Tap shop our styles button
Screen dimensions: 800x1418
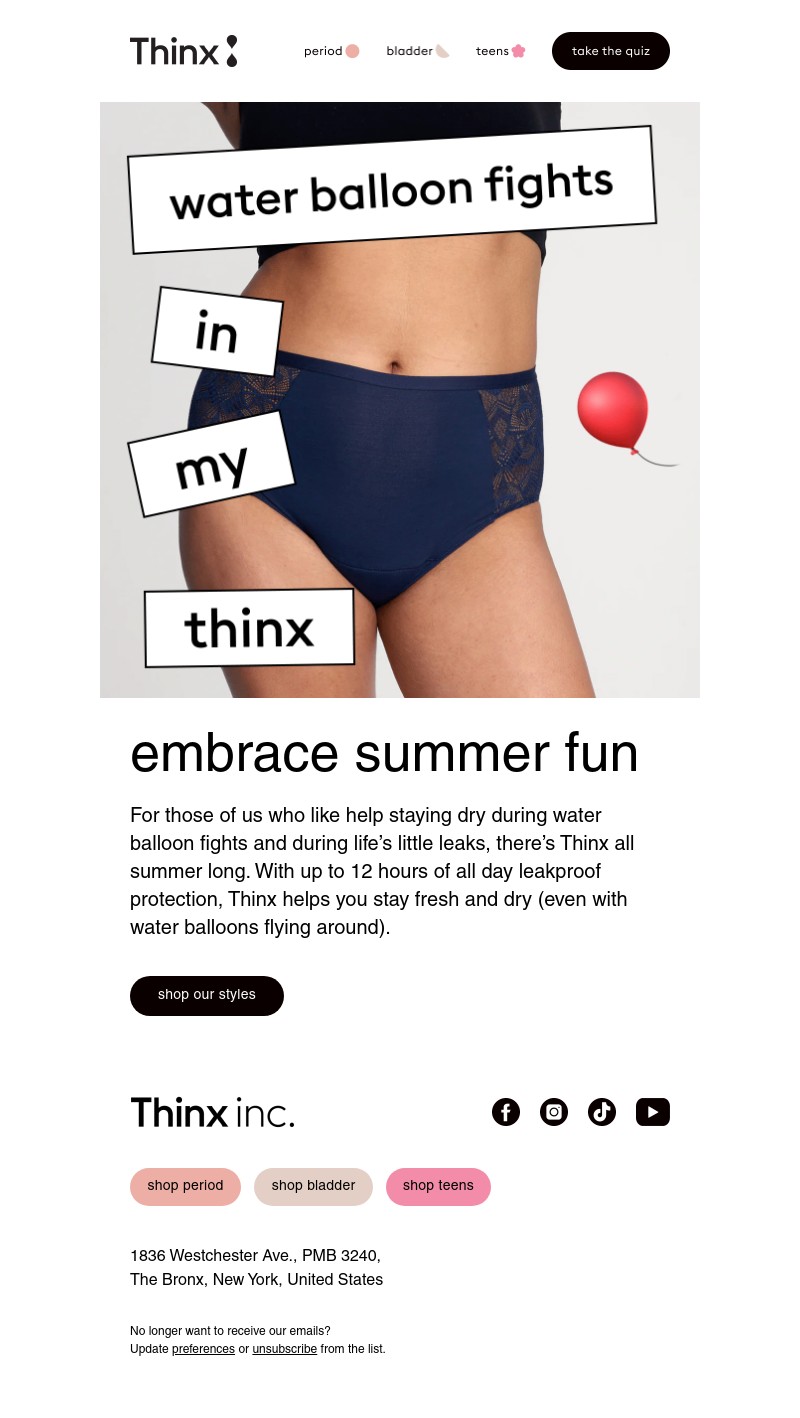coord(207,995)
